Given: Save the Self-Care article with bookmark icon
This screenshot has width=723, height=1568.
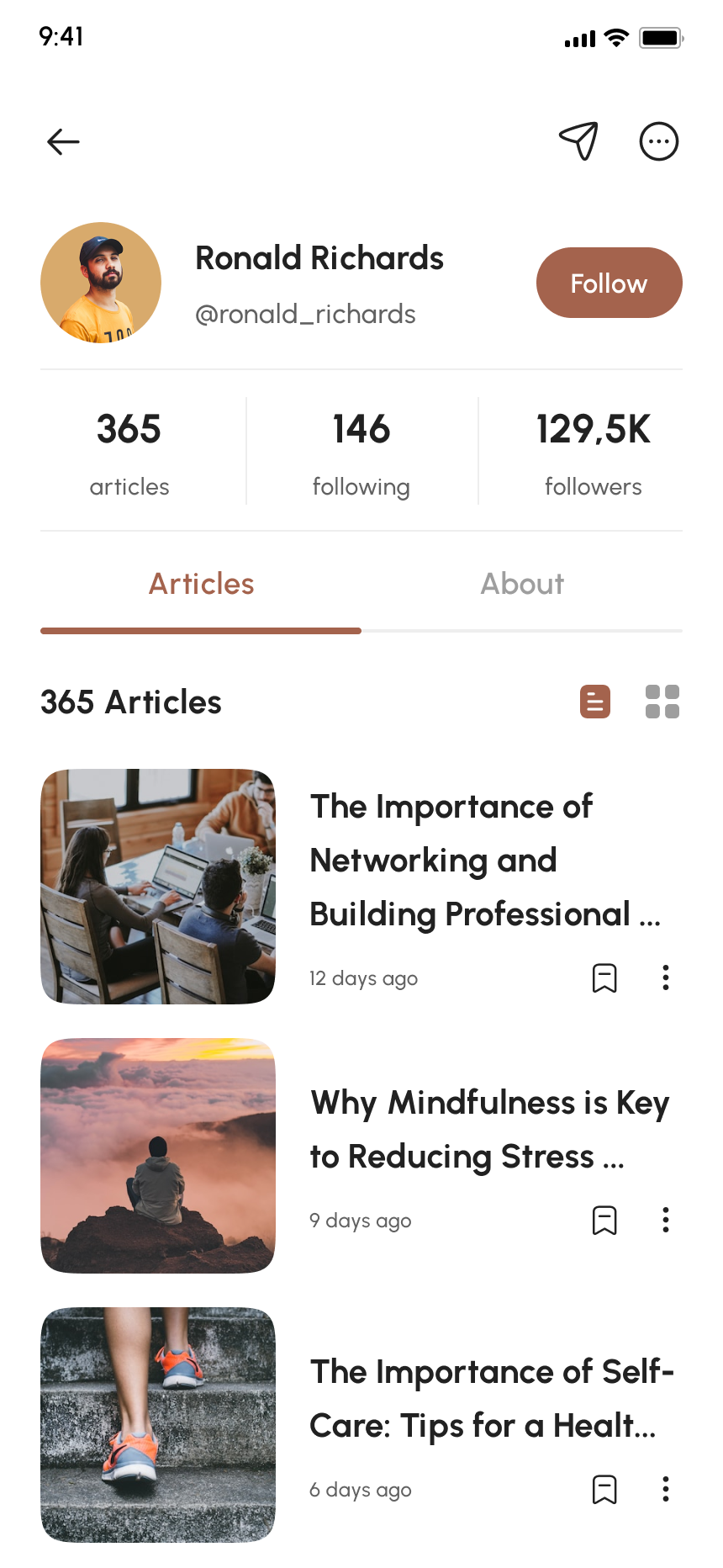Looking at the screenshot, I should click(604, 1489).
